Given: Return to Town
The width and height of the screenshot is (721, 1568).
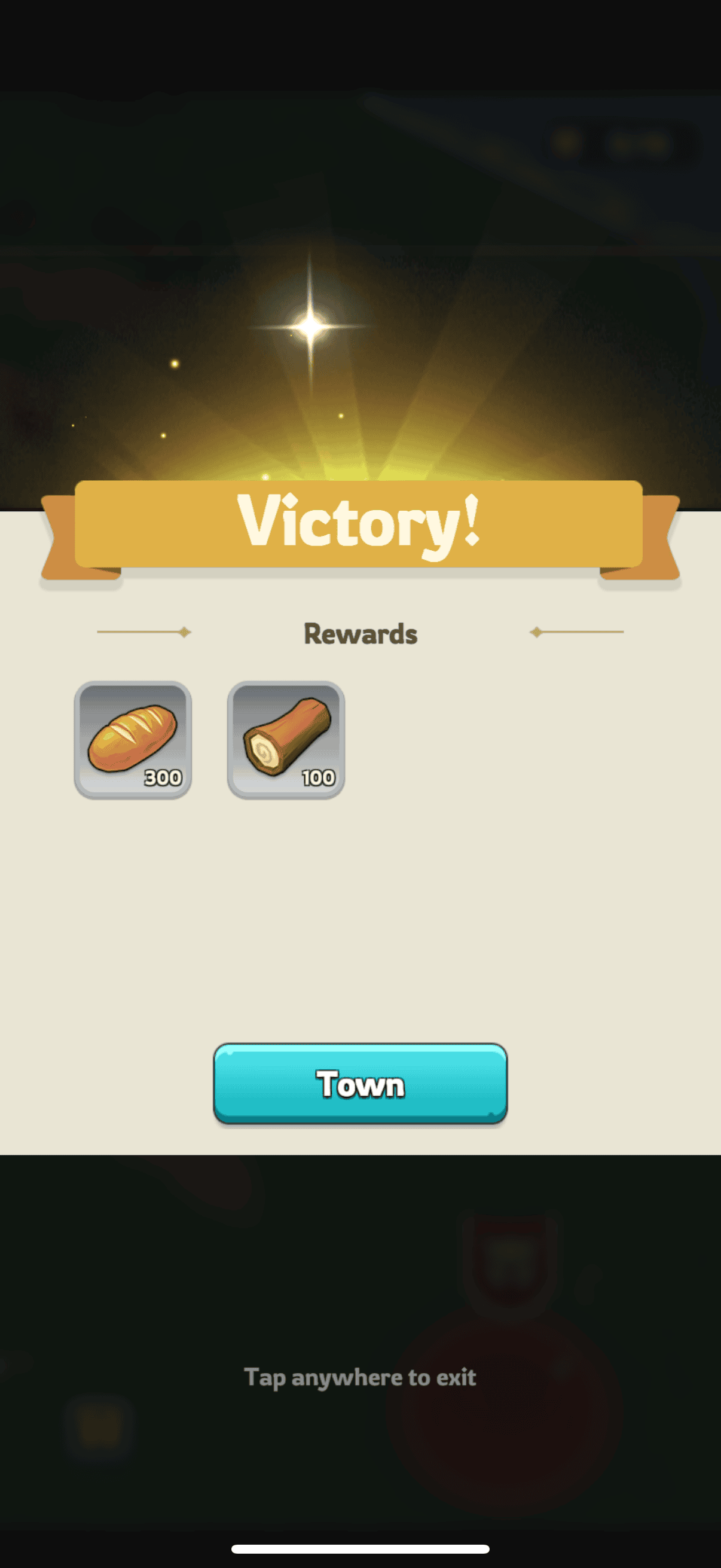Looking at the screenshot, I should tap(360, 1084).
